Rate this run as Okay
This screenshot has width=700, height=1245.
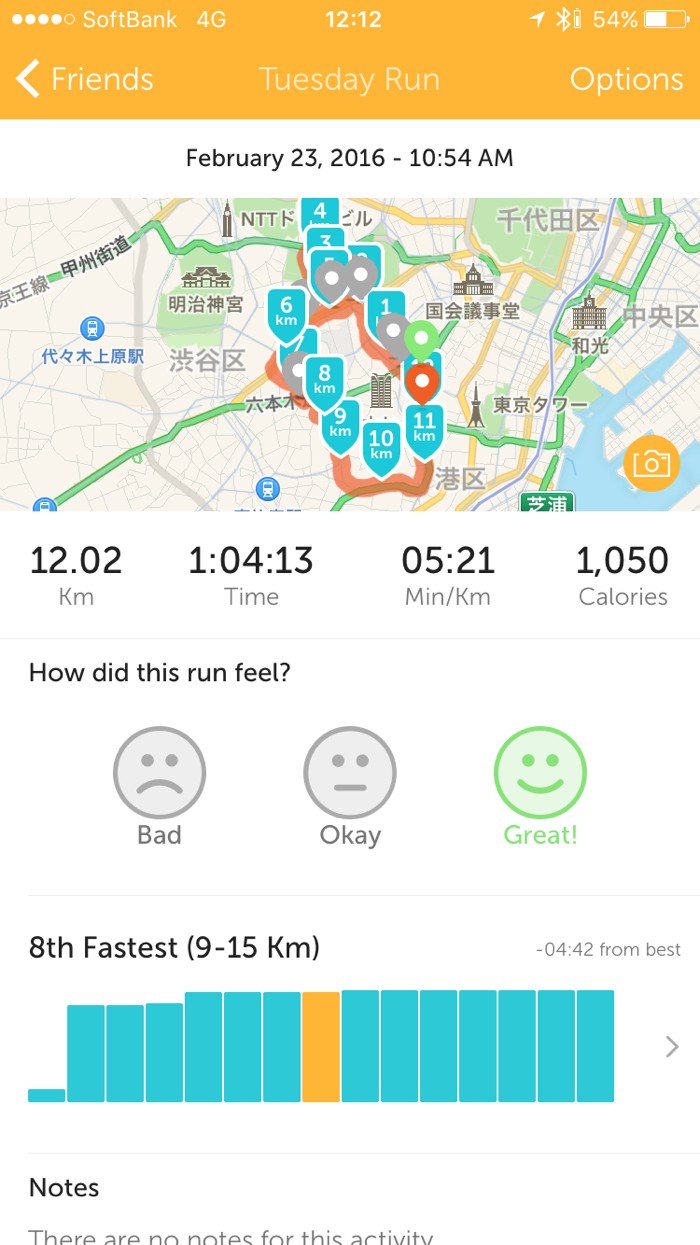(x=350, y=774)
